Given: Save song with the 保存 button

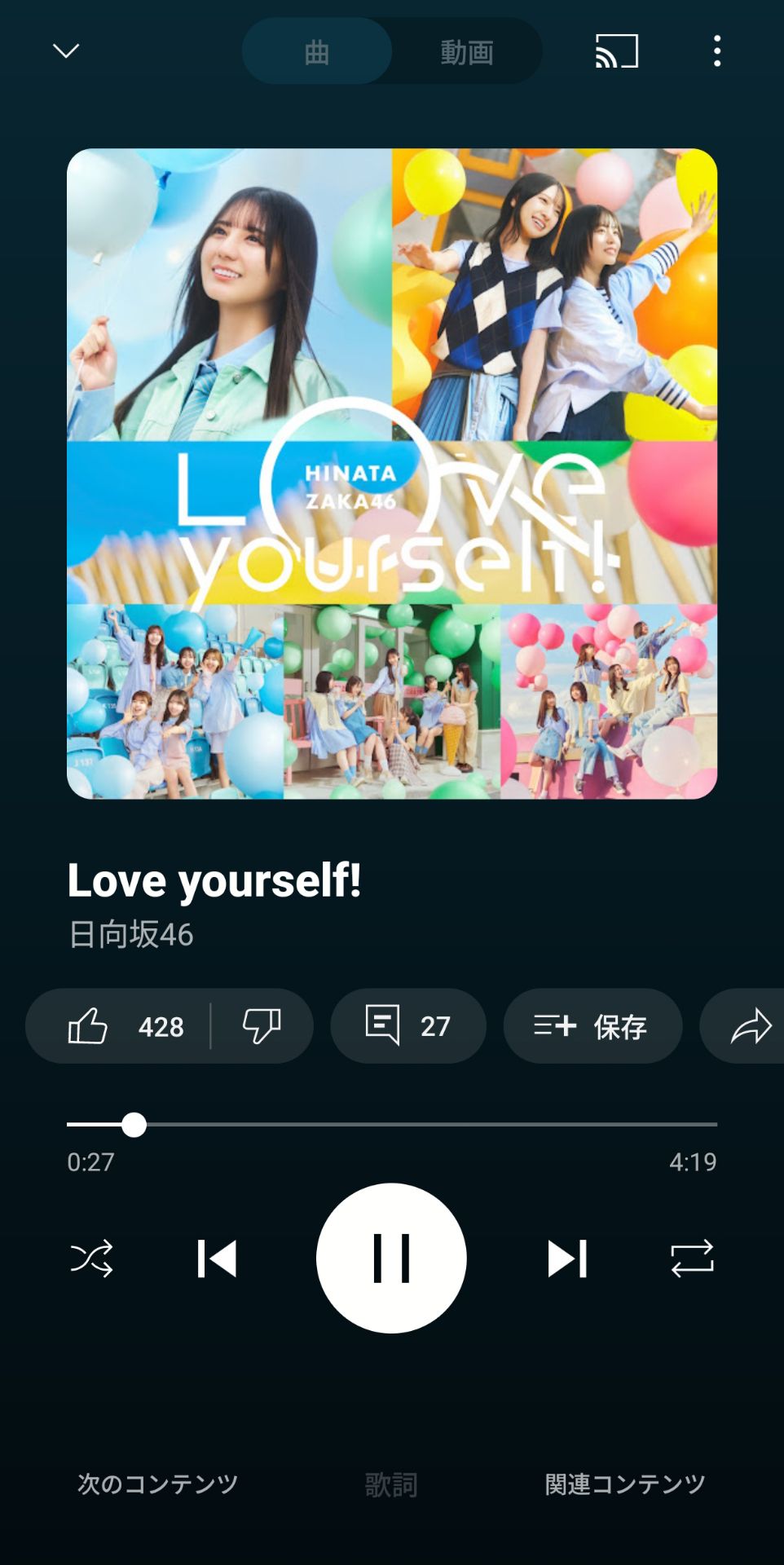Looking at the screenshot, I should (592, 1026).
